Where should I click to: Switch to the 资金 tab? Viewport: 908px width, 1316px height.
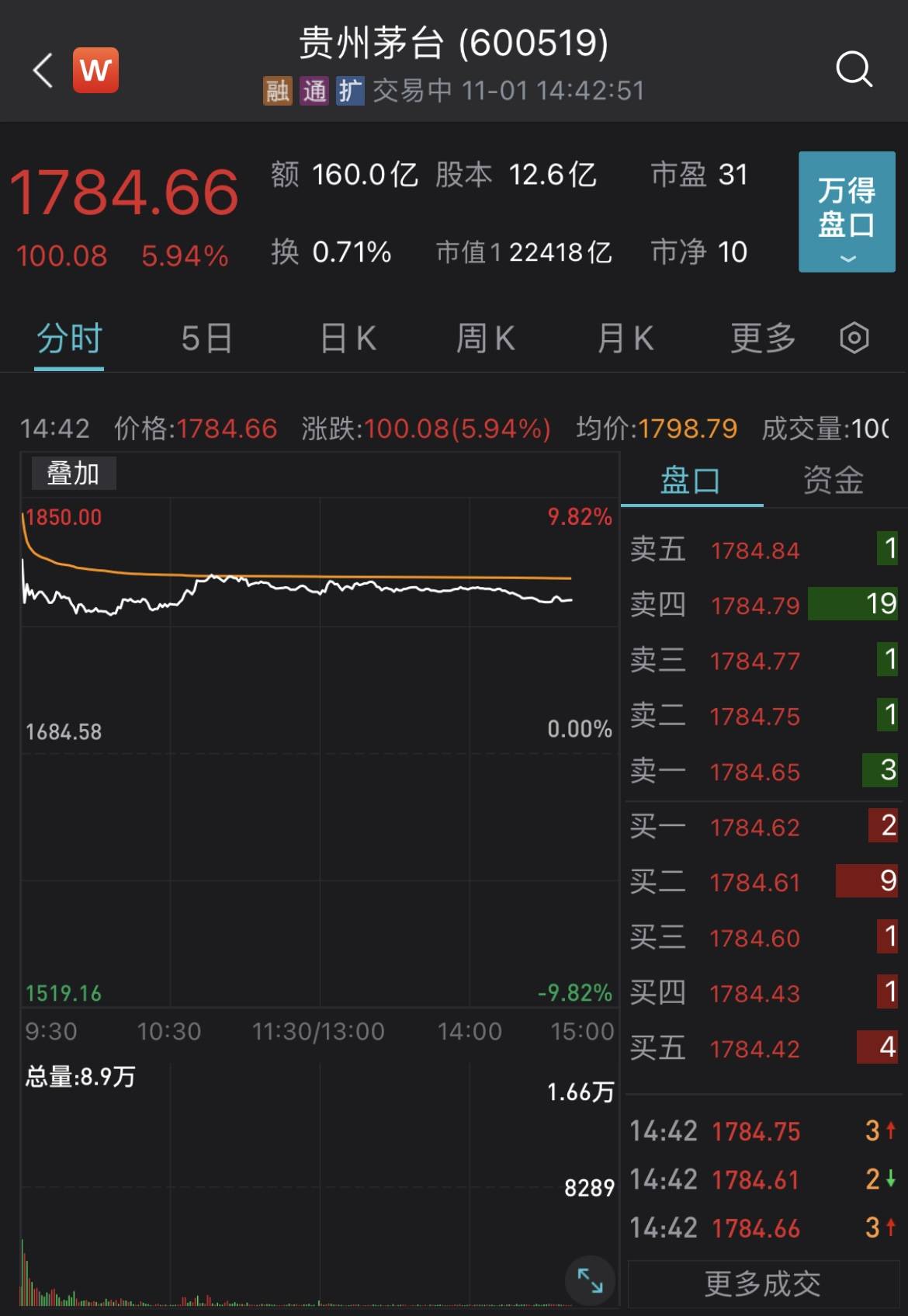(x=833, y=481)
